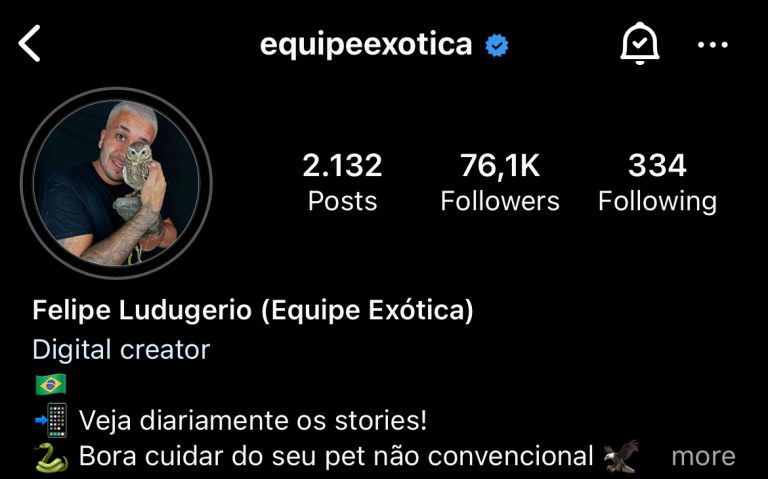
Task: View the 76,1K Followers list
Action: [499, 182]
